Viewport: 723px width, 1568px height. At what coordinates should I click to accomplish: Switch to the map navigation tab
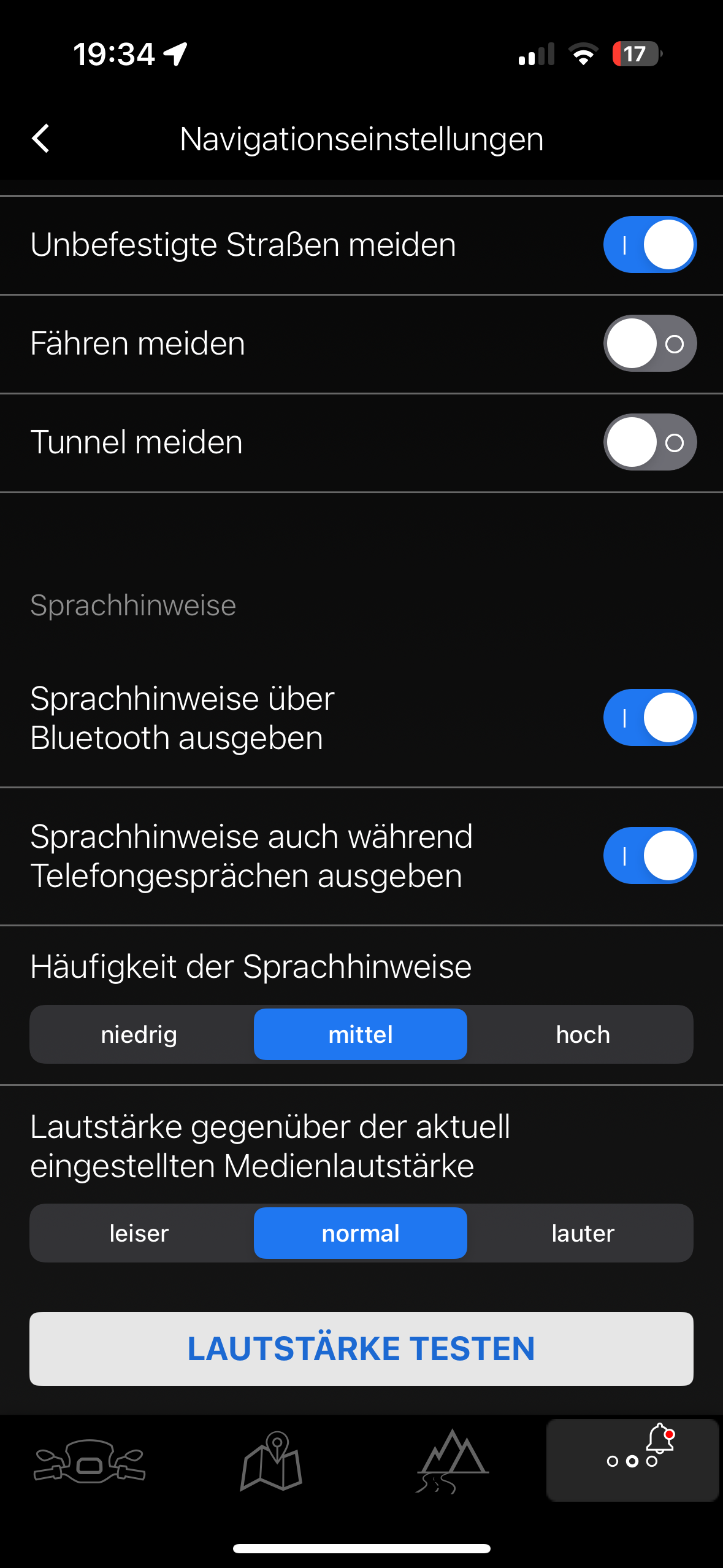point(271,1461)
